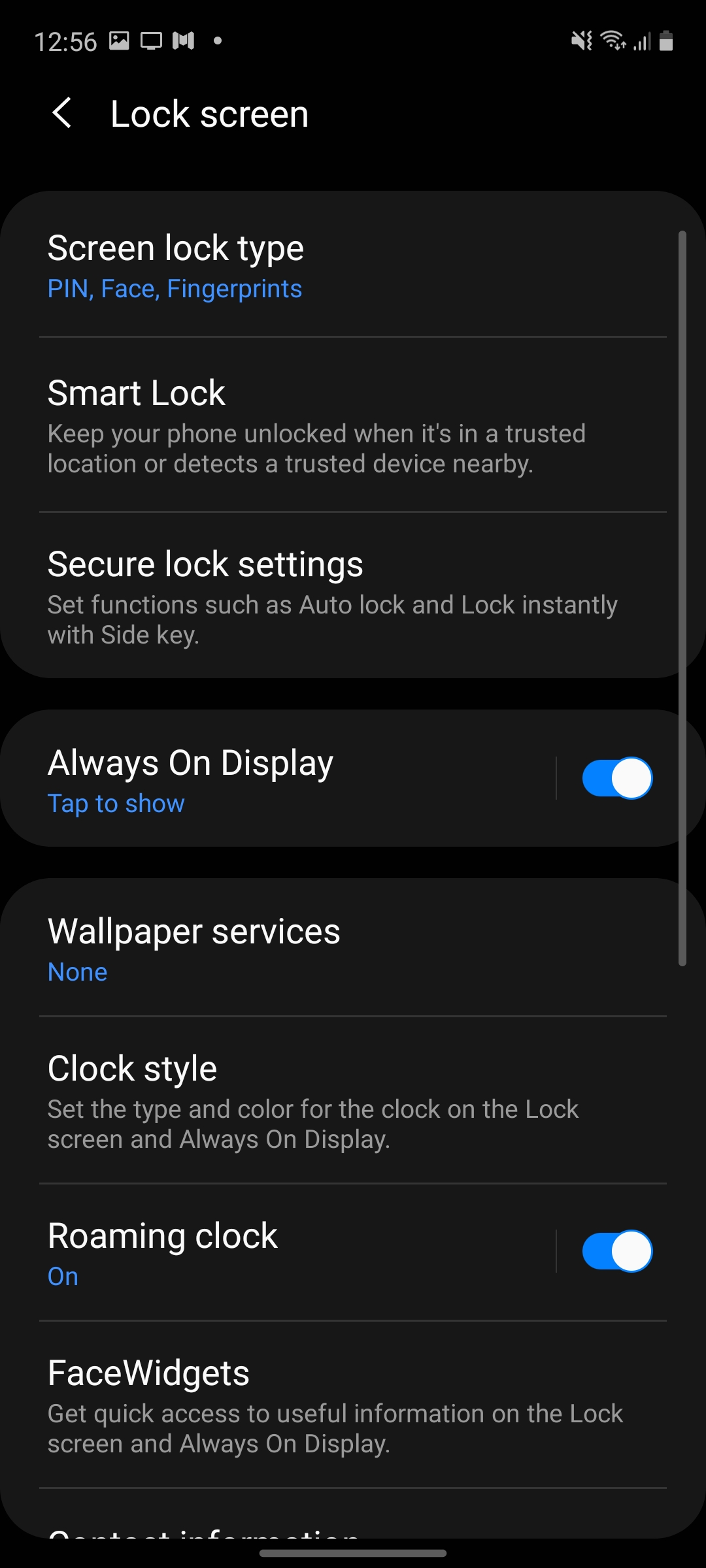Turn off the Always On Display switch
Image resolution: width=706 pixels, height=1568 pixels.
616,778
